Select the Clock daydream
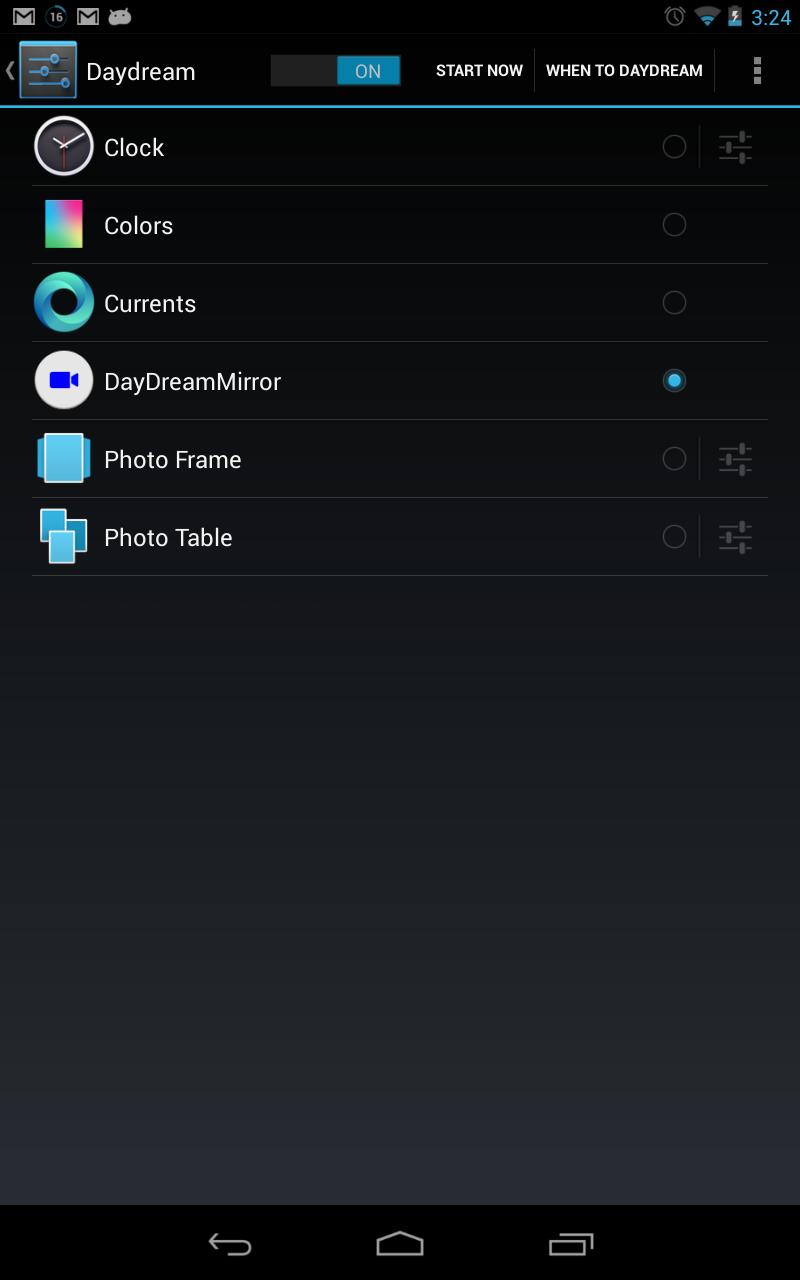Image resolution: width=800 pixels, height=1280 pixels. tap(674, 147)
